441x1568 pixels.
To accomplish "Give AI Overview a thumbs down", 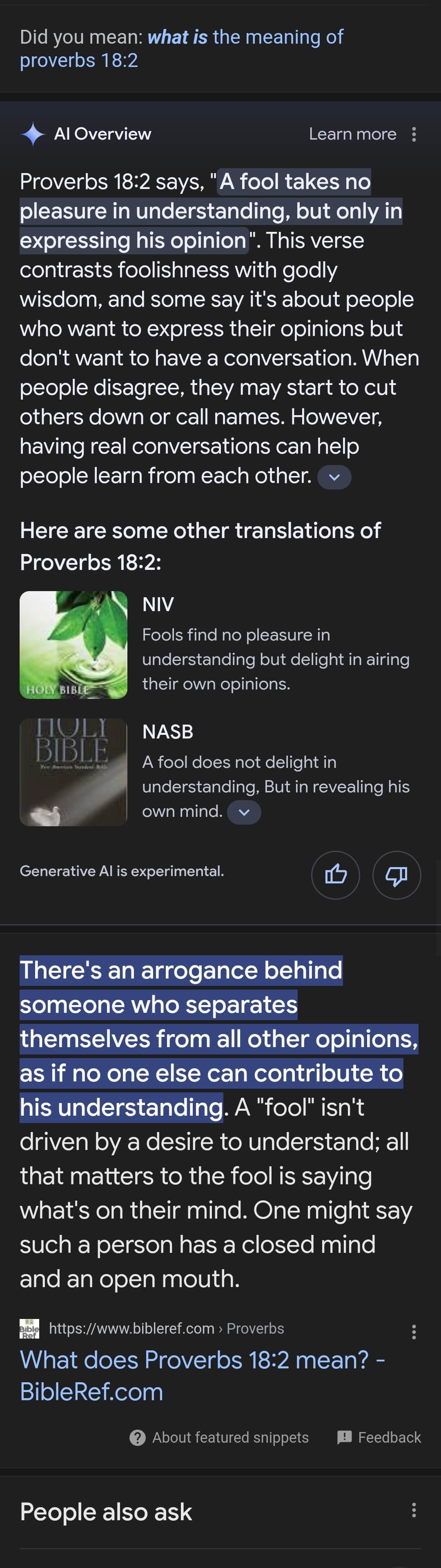I will pyautogui.click(x=396, y=875).
